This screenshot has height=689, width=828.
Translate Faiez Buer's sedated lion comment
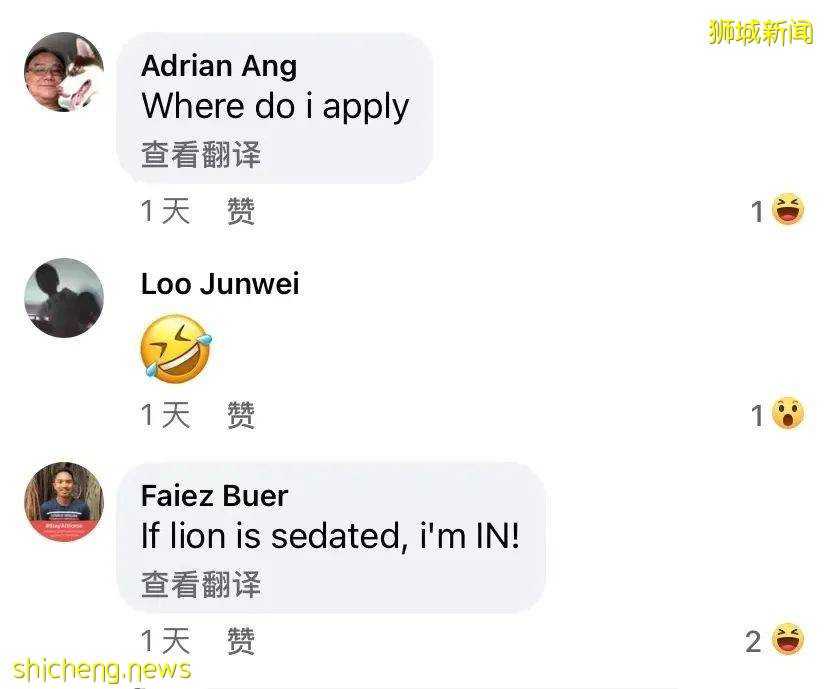[200, 584]
